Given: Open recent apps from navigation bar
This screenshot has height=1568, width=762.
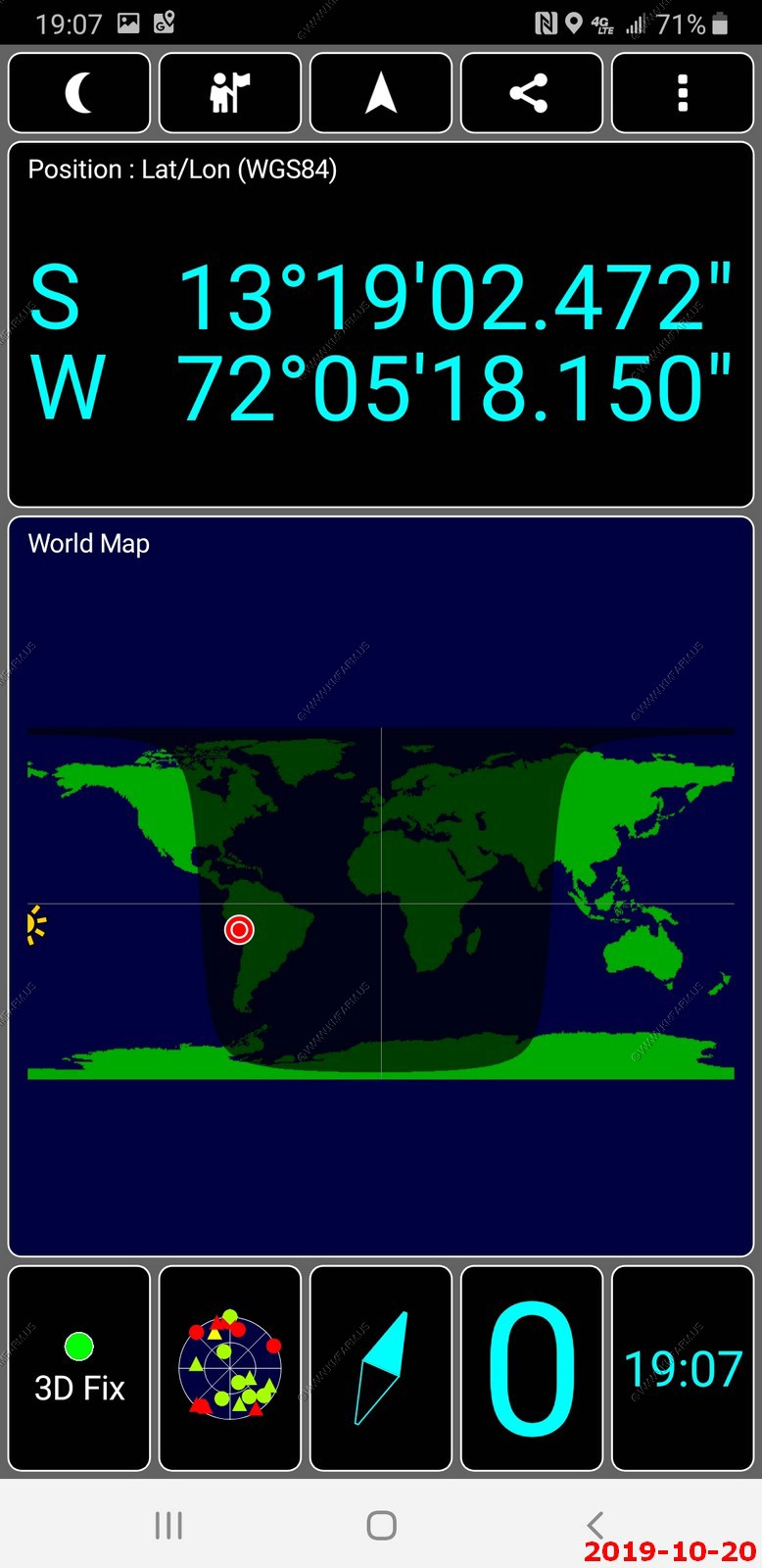Looking at the screenshot, I should [168, 1525].
